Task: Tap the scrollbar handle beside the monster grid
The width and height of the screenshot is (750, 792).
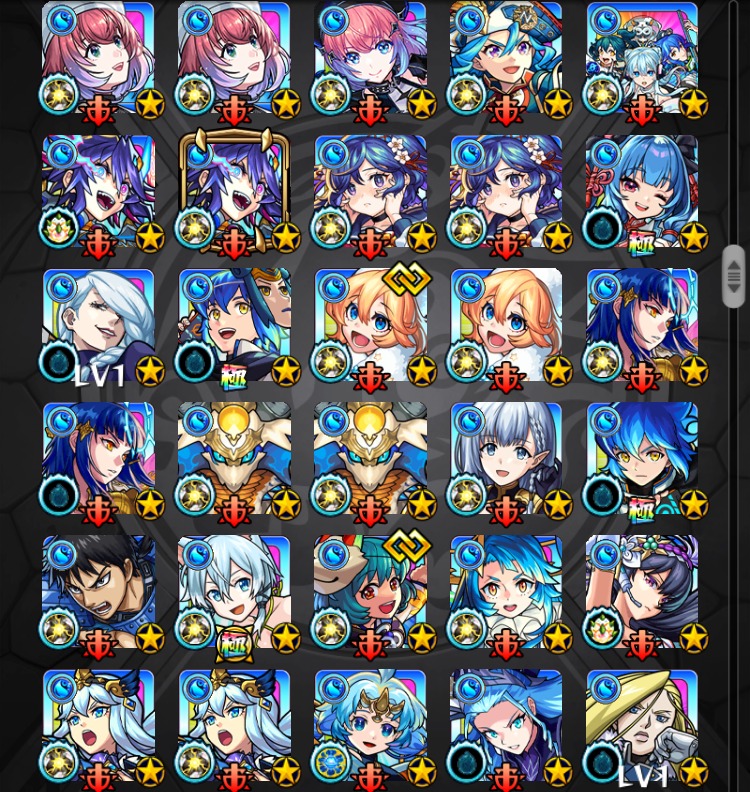Action: coord(733,275)
